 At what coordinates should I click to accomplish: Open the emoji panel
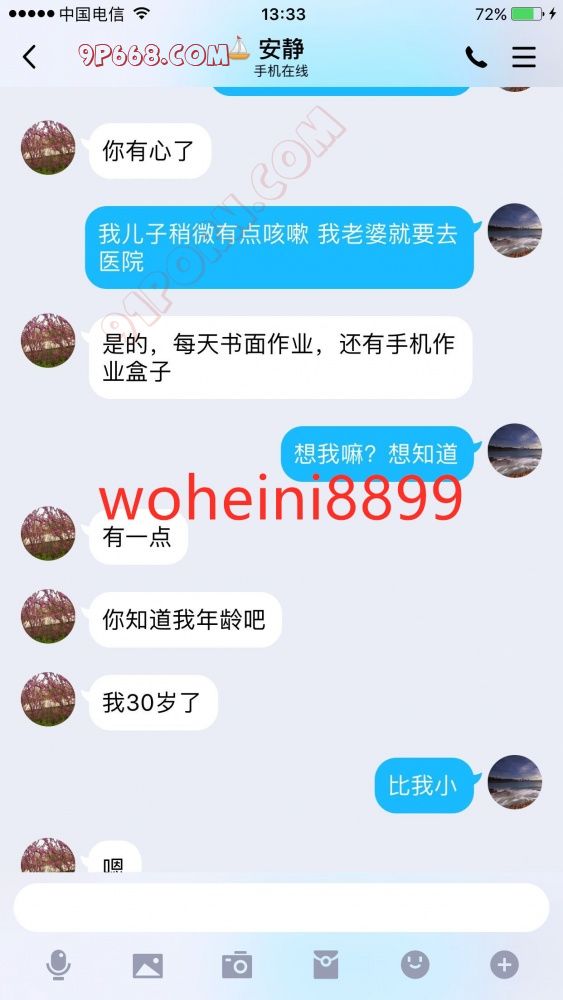pos(415,965)
